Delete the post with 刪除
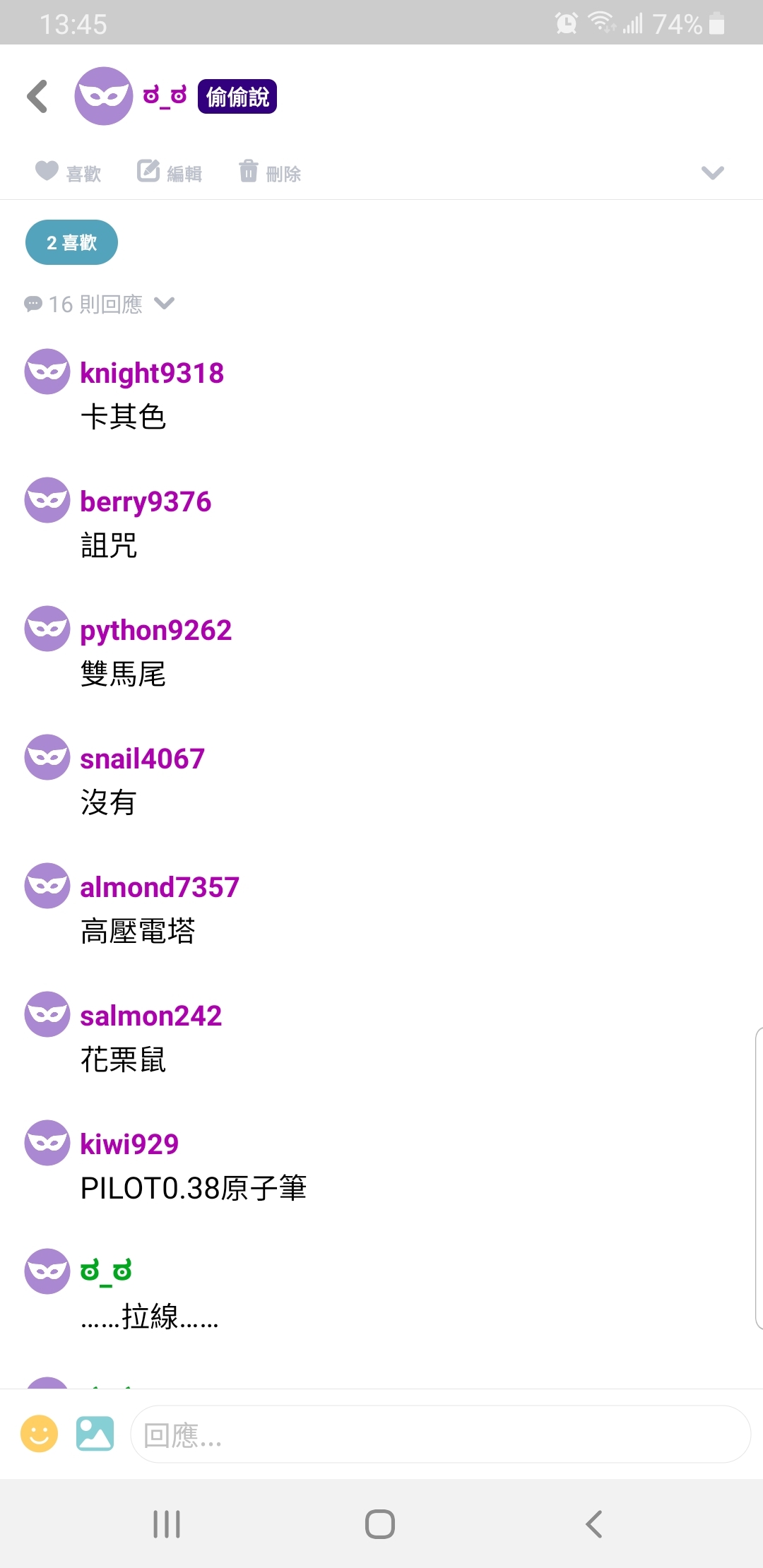763x1568 pixels. pyautogui.click(x=270, y=172)
